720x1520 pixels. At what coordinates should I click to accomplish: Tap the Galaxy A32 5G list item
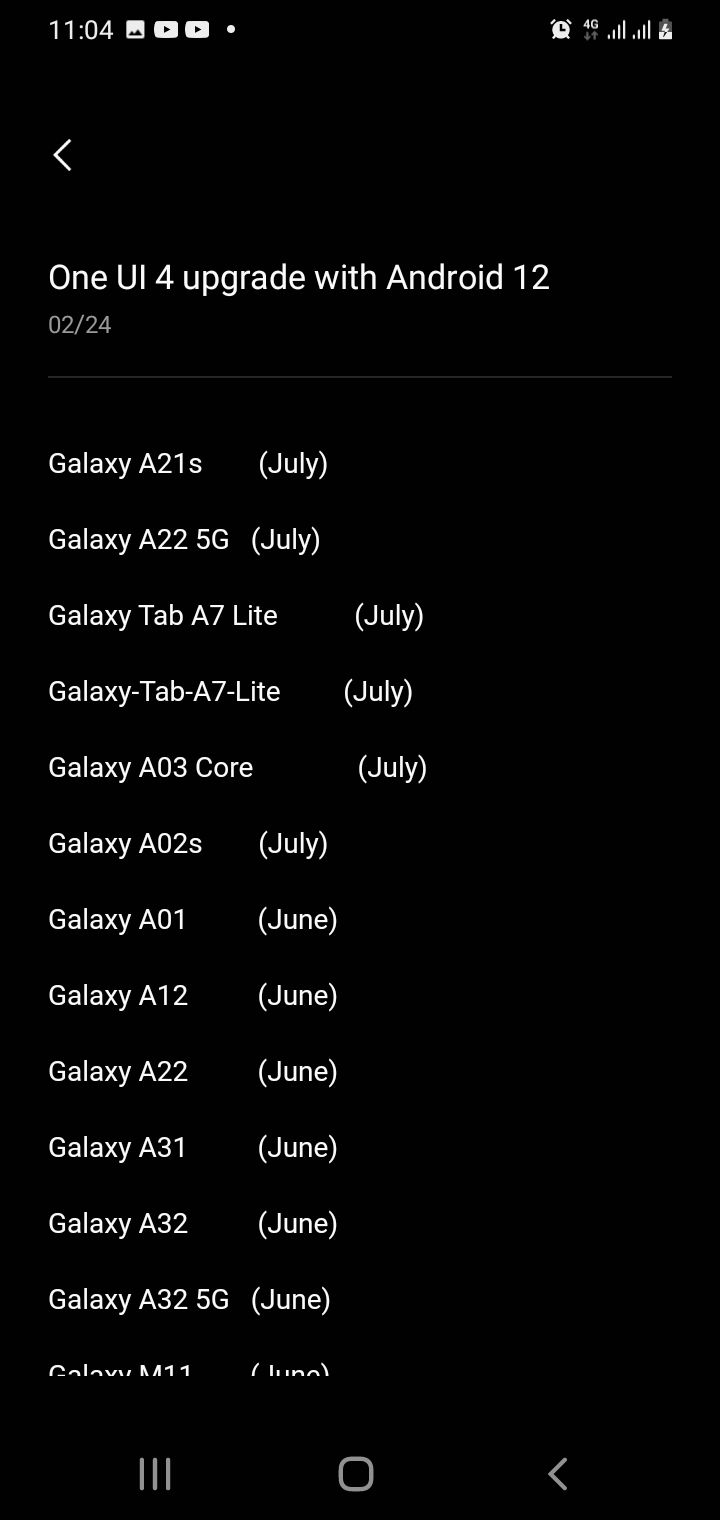click(139, 1299)
